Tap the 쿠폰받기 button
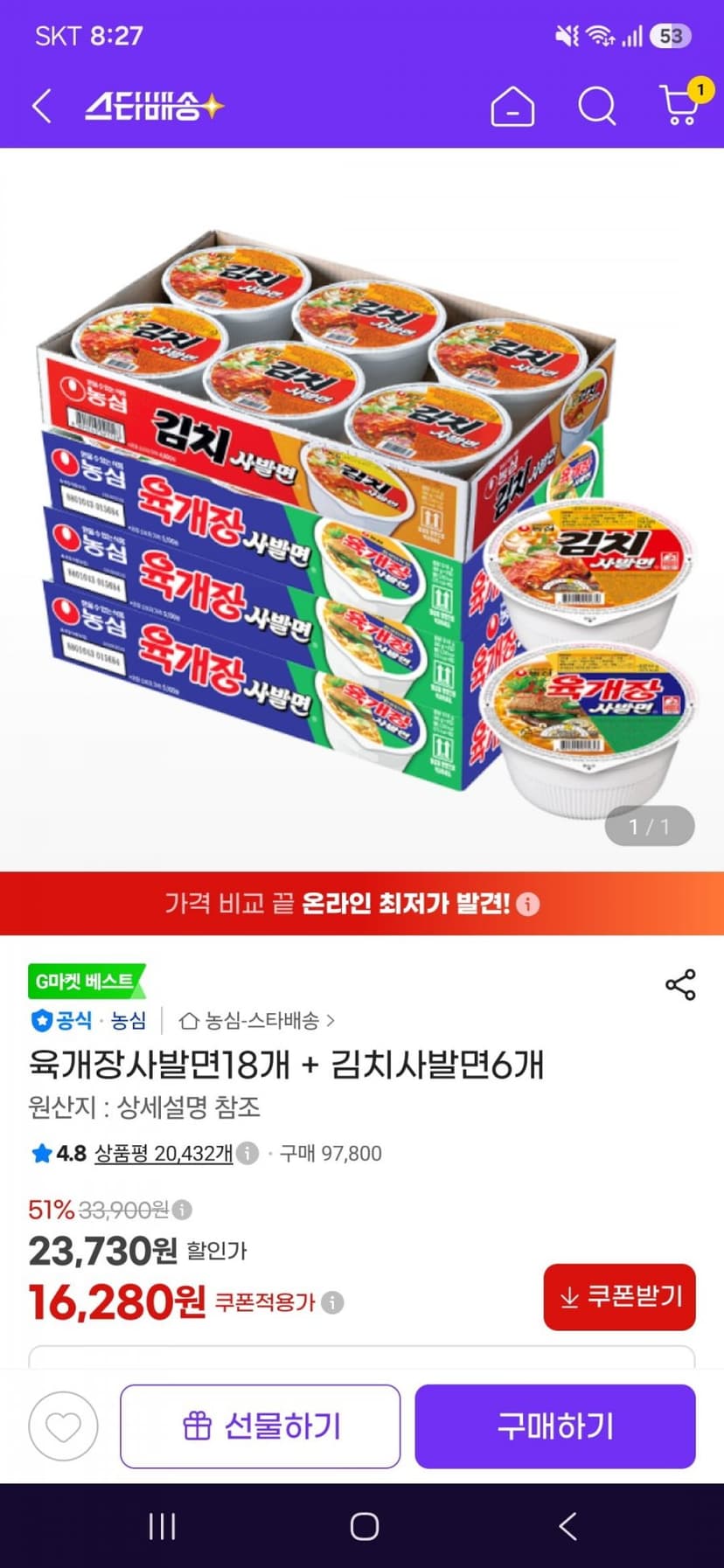Viewport: 724px width, 1568px height. click(619, 1297)
